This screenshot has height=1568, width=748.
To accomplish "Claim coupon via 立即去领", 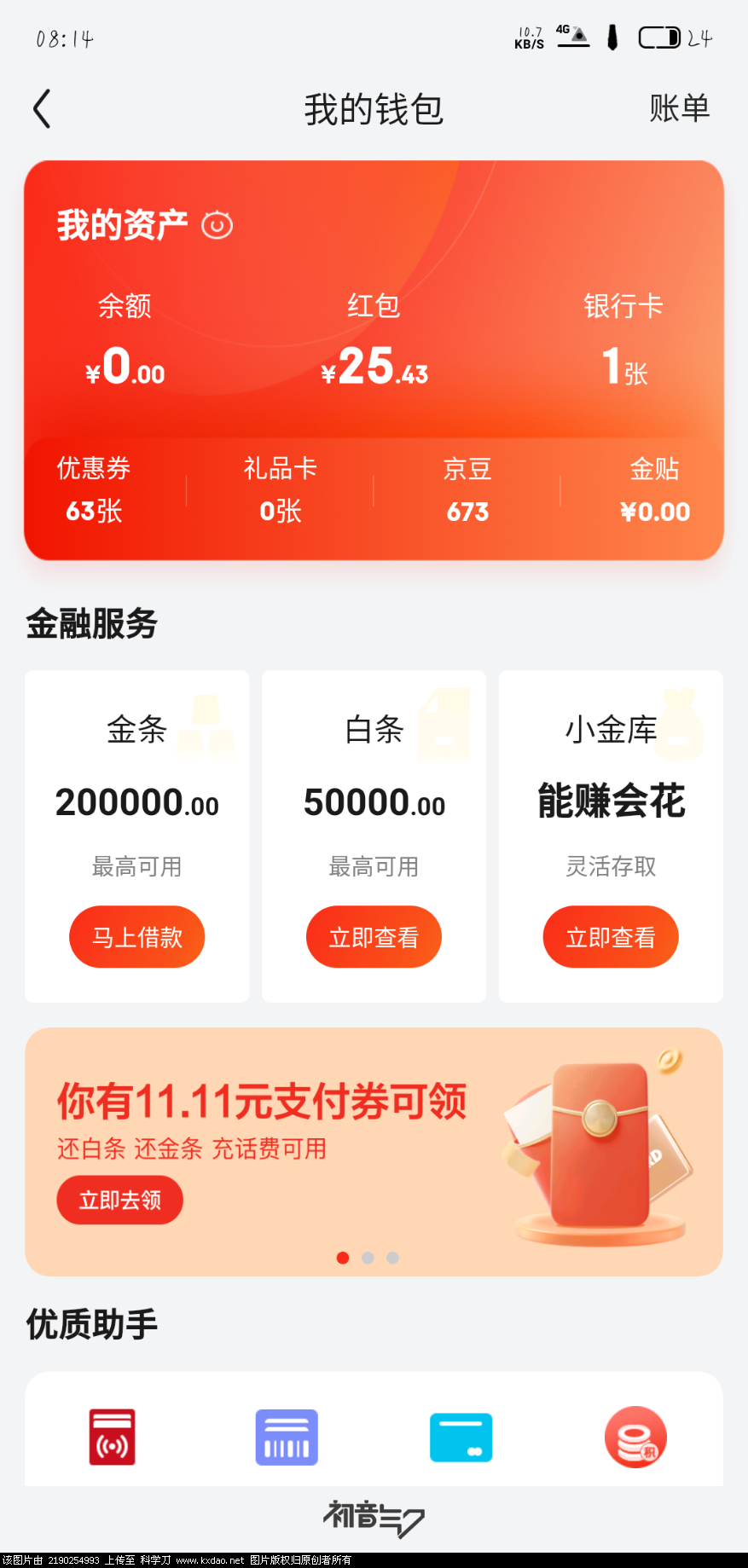I will tap(119, 1200).
